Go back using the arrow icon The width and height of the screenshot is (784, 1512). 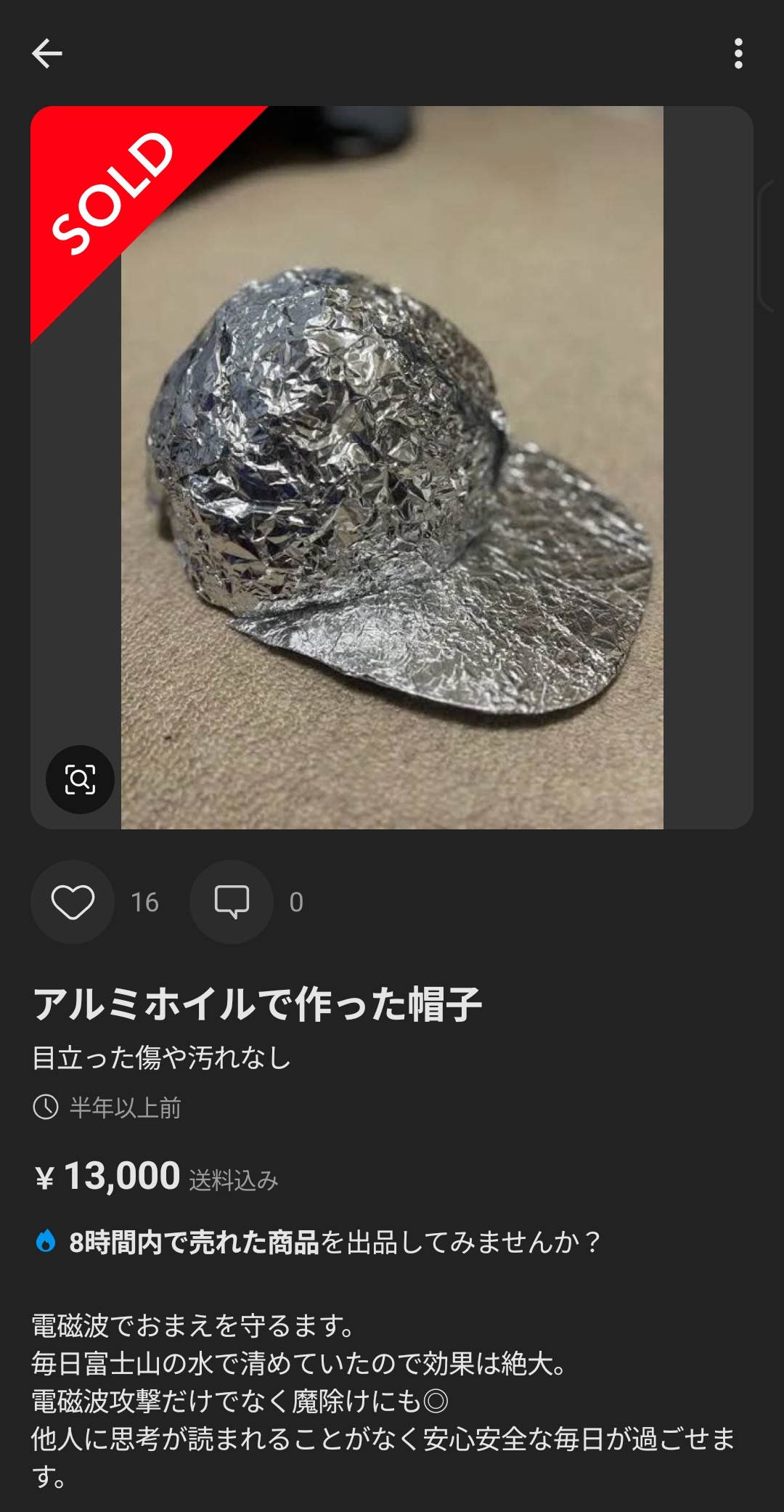pos(47,54)
